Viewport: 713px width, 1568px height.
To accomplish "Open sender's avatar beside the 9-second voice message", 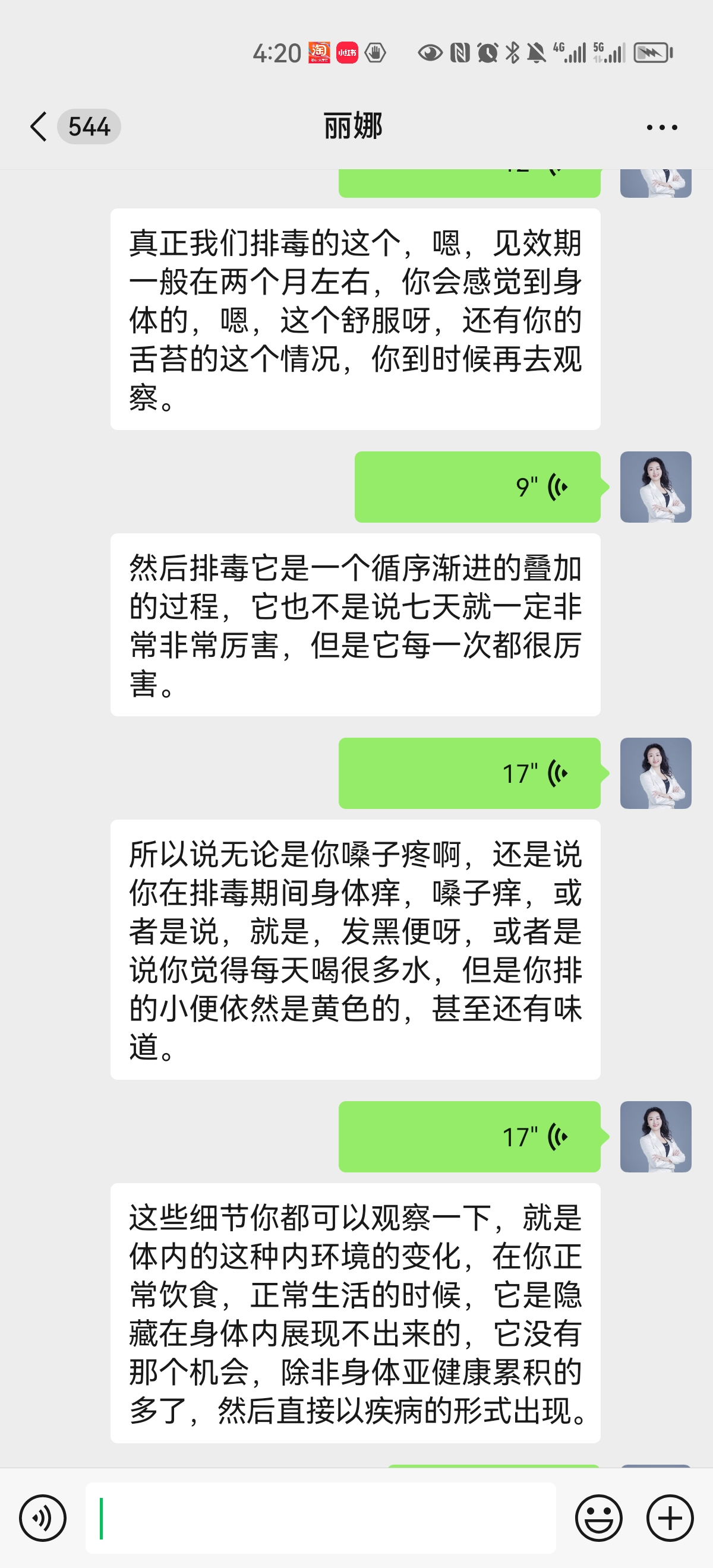I will click(655, 487).
